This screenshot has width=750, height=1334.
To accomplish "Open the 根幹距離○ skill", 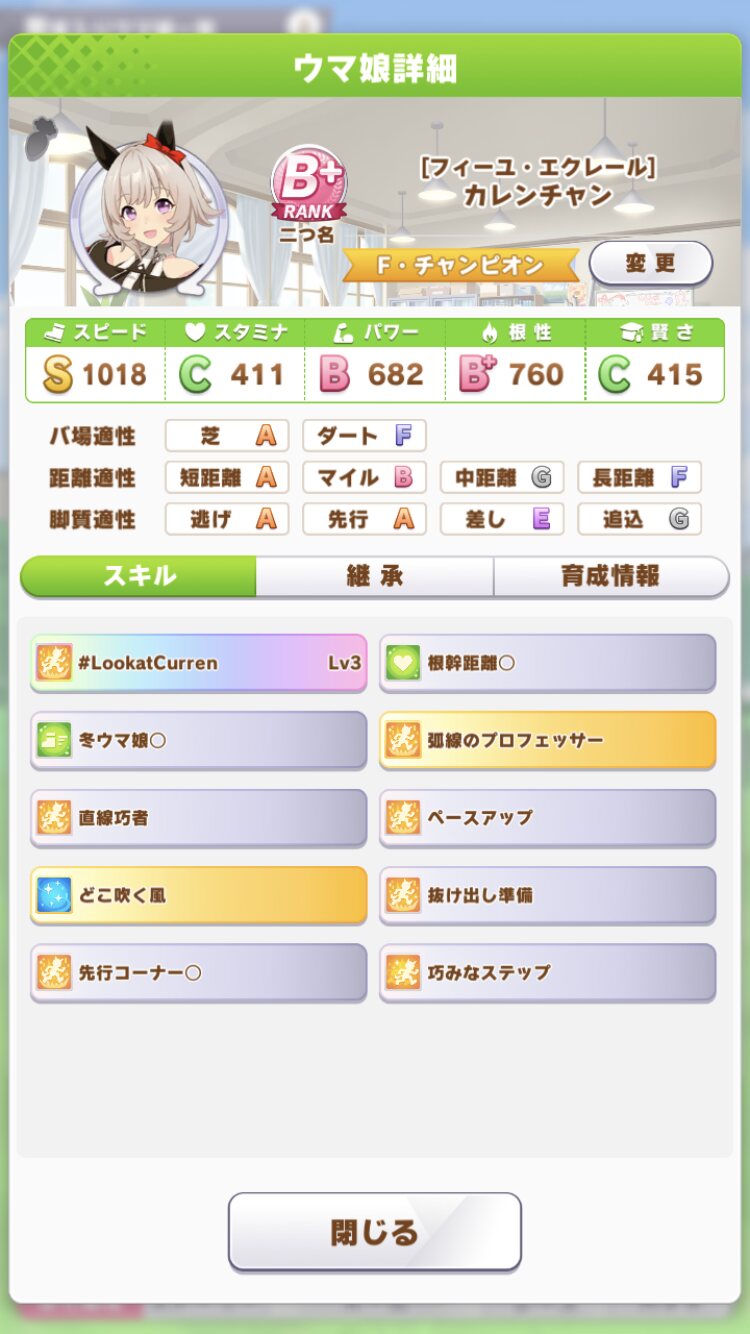I will point(547,662).
